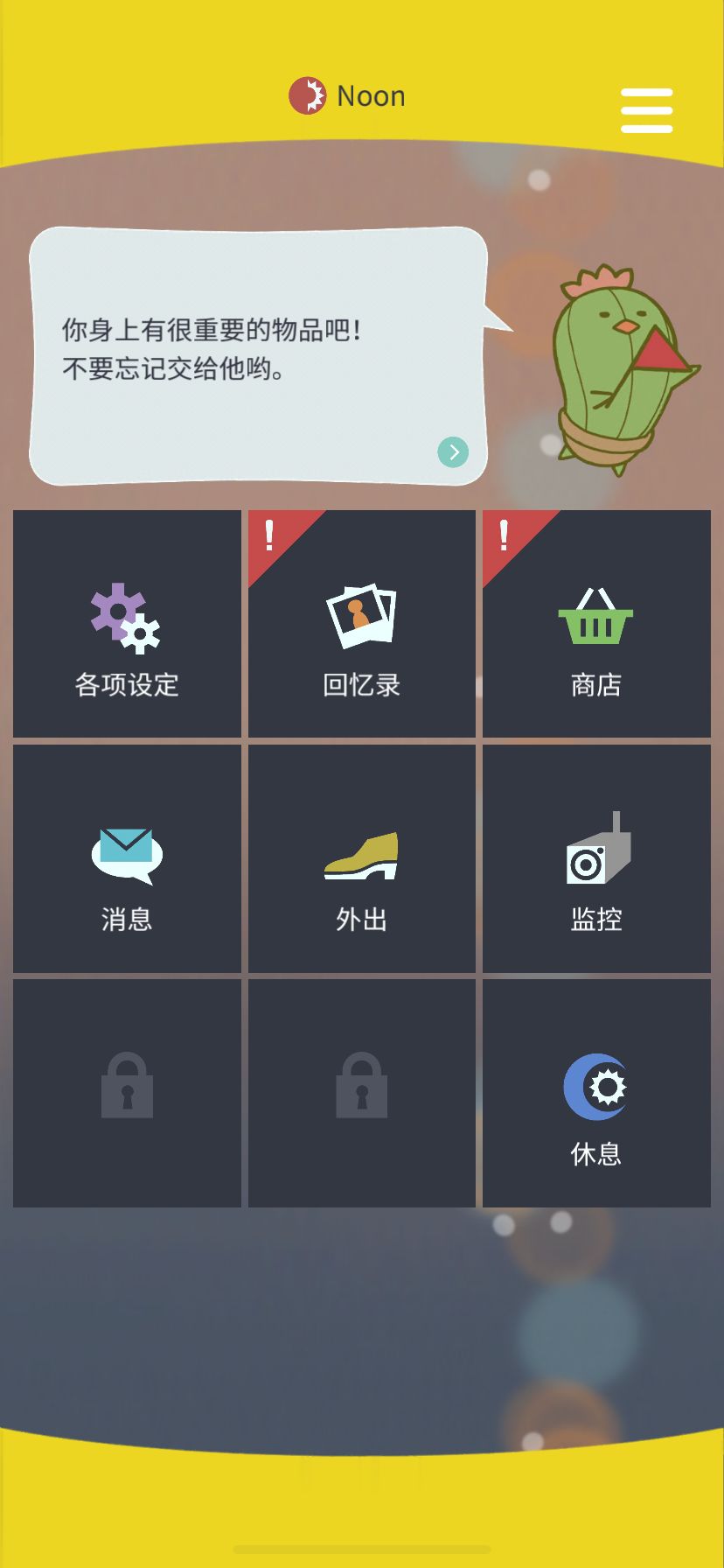Choose 休息 to rest

point(596,1093)
